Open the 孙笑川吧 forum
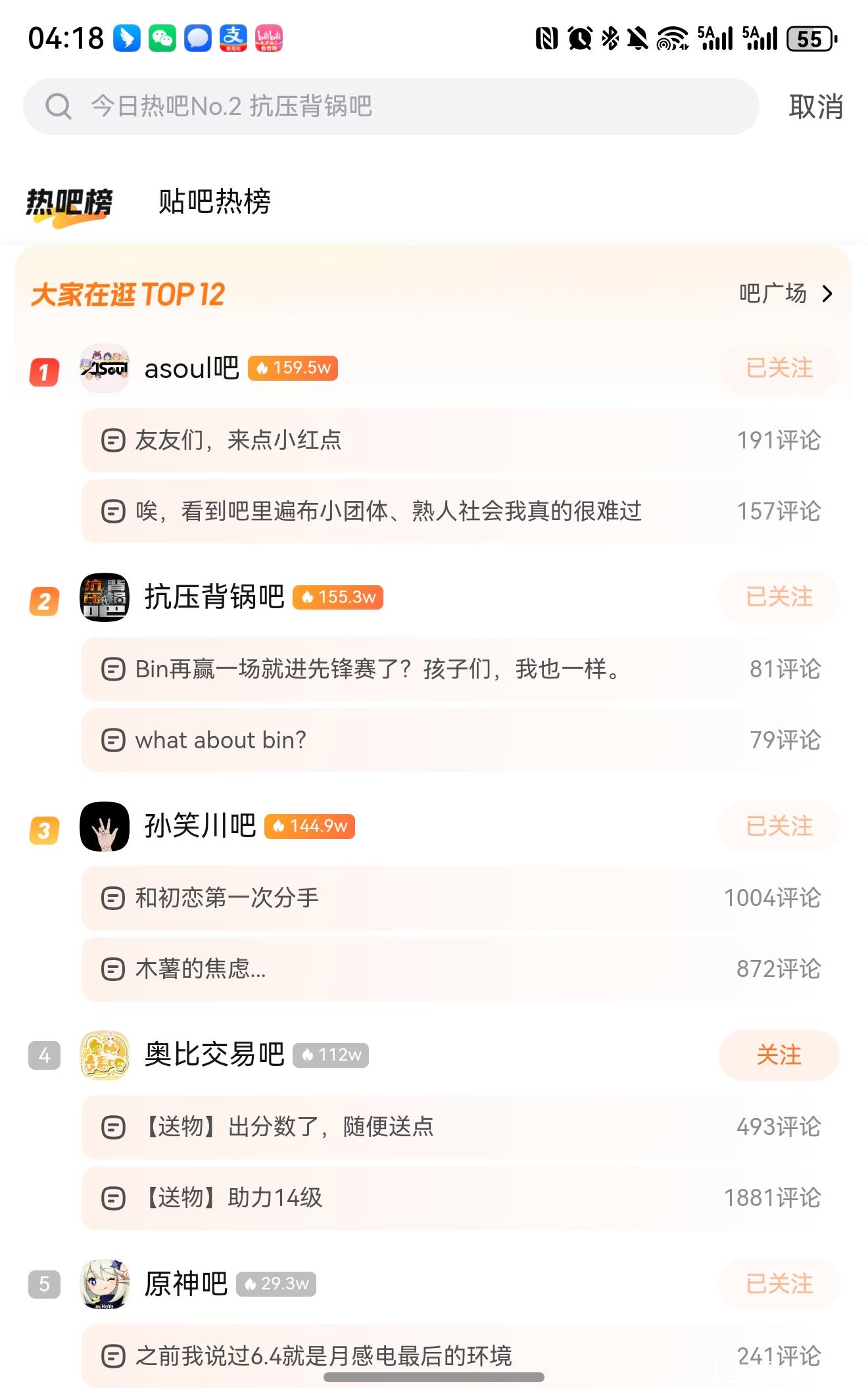The image size is (868, 1394). point(199,826)
